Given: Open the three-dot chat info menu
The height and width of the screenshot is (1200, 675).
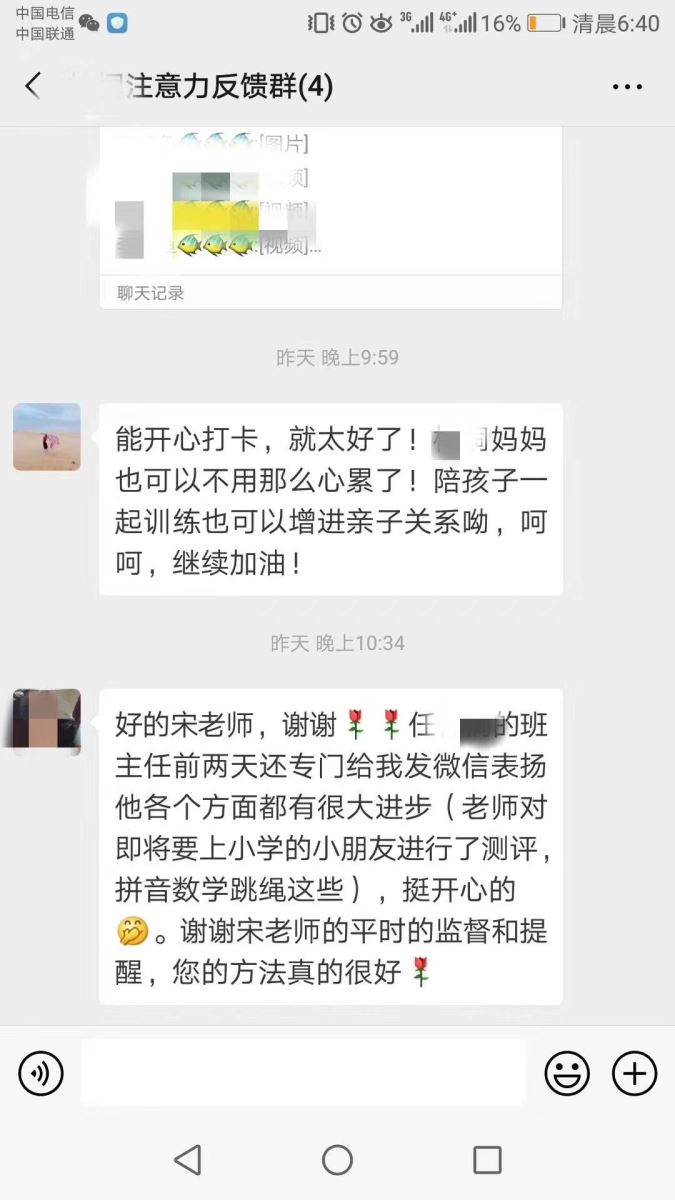Looking at the screenshot, I should click(x=627, y=87).
